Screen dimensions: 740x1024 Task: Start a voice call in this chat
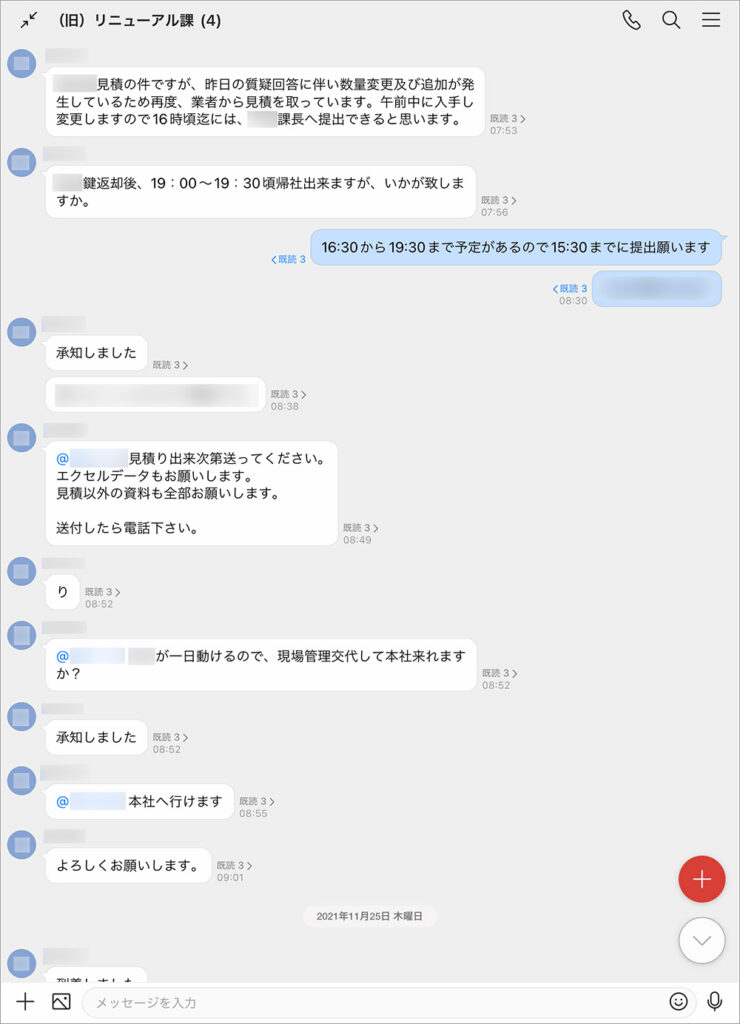point(631,20)
